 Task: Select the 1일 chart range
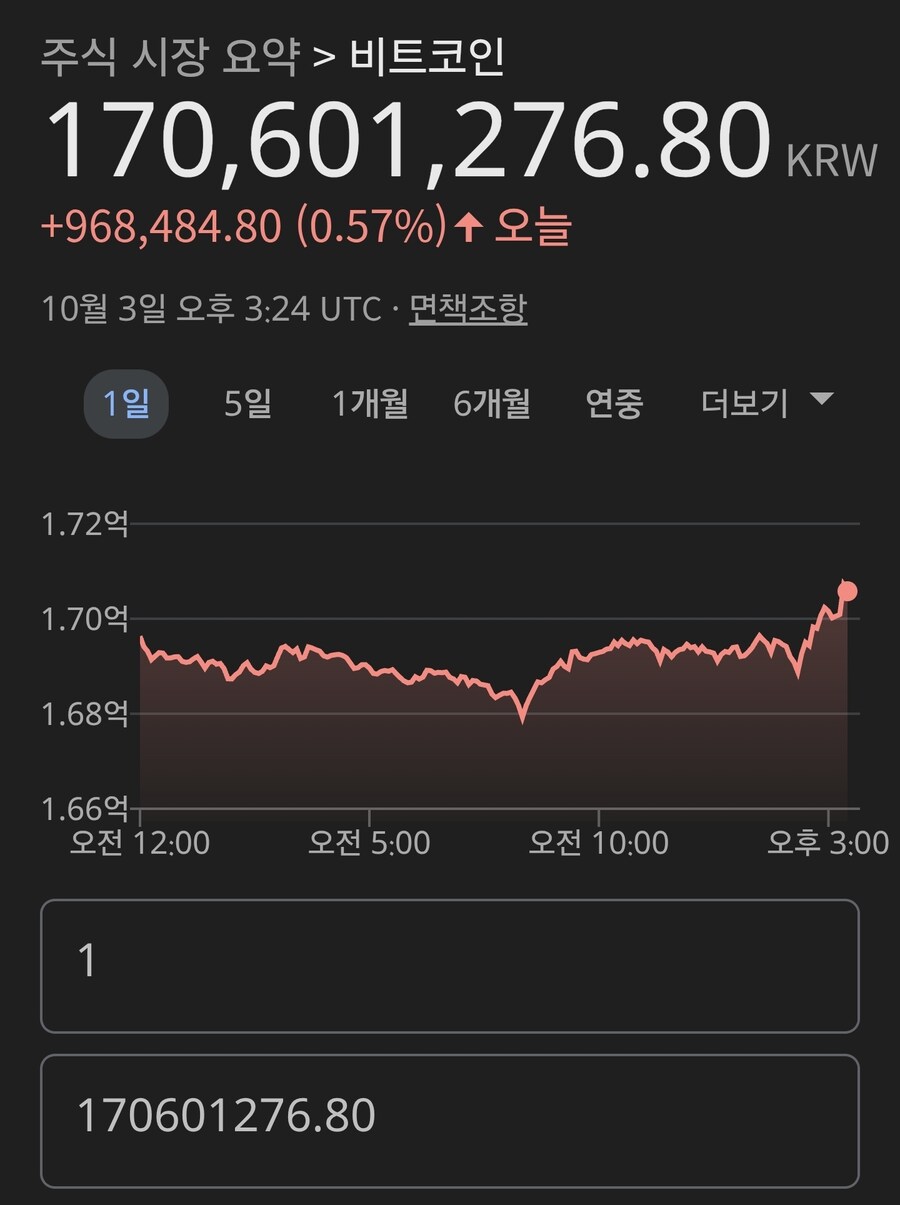click(126, 404)
